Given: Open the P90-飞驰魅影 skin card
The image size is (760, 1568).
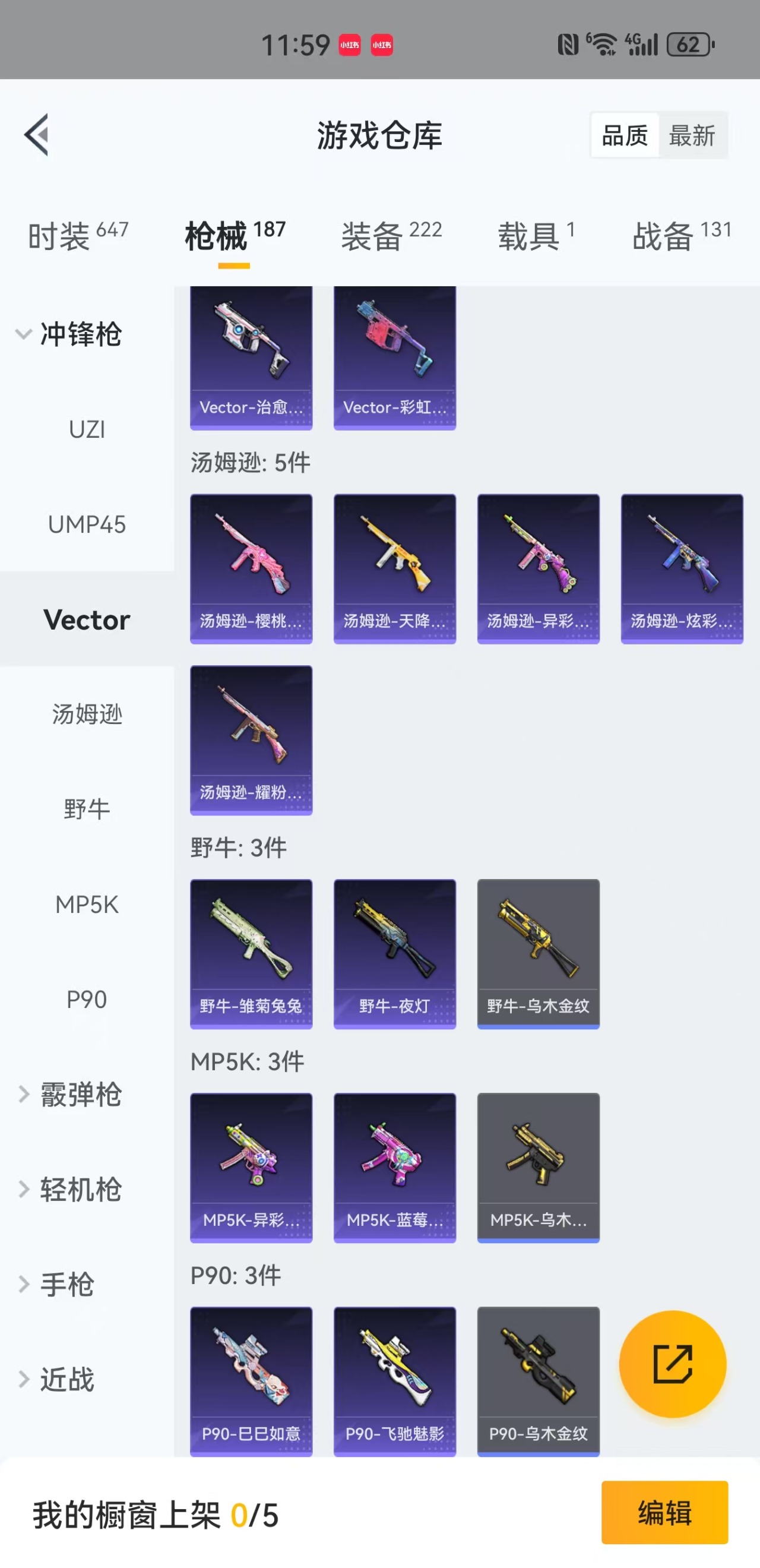Looking at the screenshot, I should click(394, 1380).
